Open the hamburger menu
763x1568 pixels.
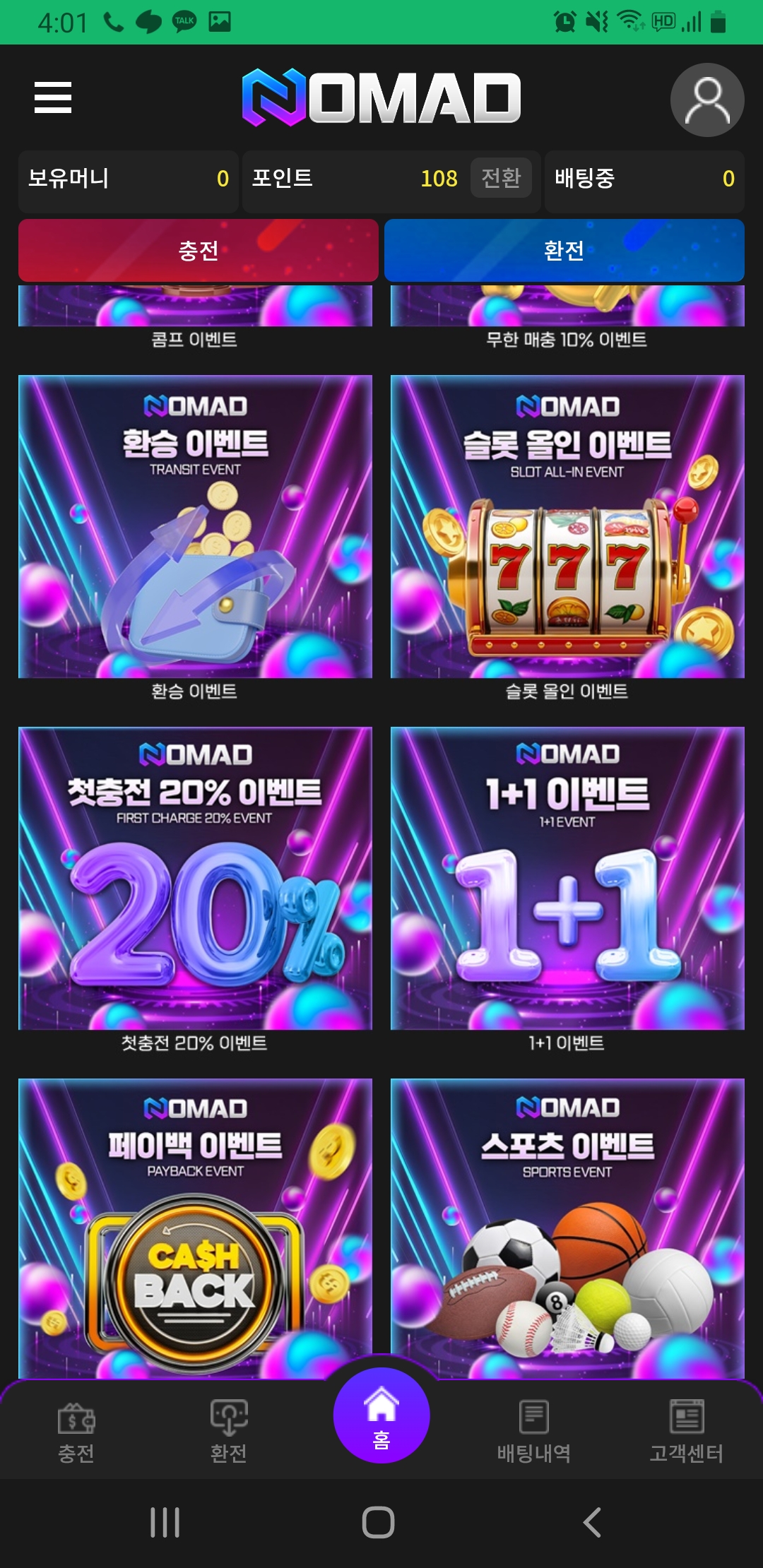[53, 97]
